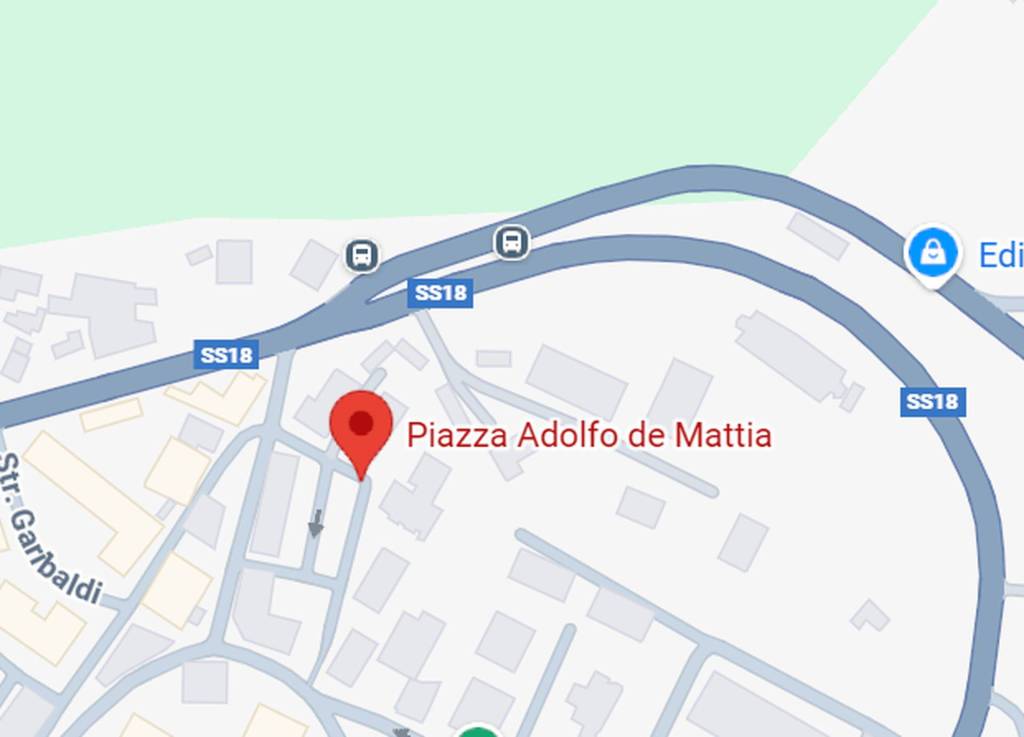Image resolution: width=1024 pixels, height=737 pixels.
Task: Open the blue shopping bag place marker
Action: [932, 253]
